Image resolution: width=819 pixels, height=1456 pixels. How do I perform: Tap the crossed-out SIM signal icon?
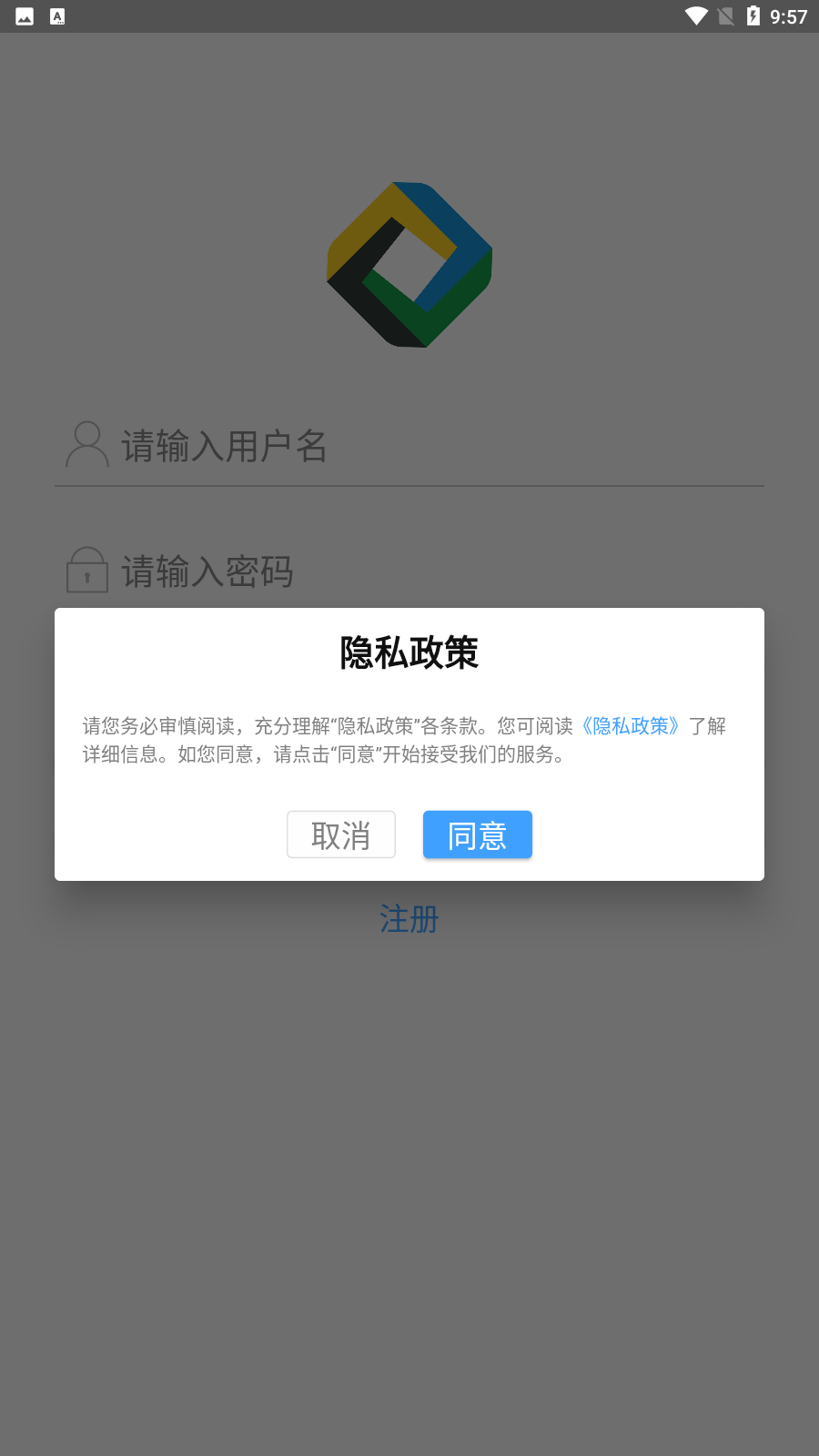pyautogui.click(x=724, y=15)
